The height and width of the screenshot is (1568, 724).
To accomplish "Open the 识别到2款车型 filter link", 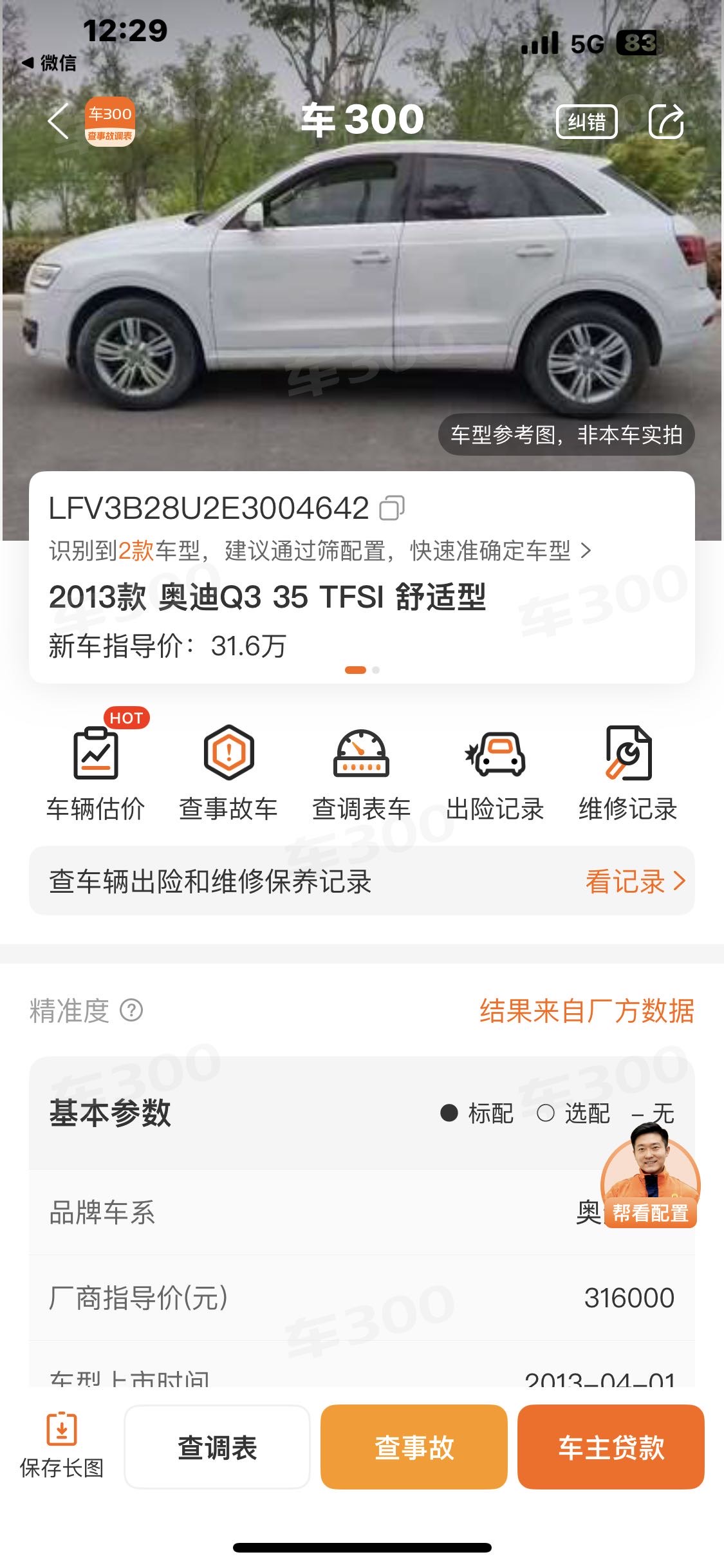I will [x=319, y=551].
